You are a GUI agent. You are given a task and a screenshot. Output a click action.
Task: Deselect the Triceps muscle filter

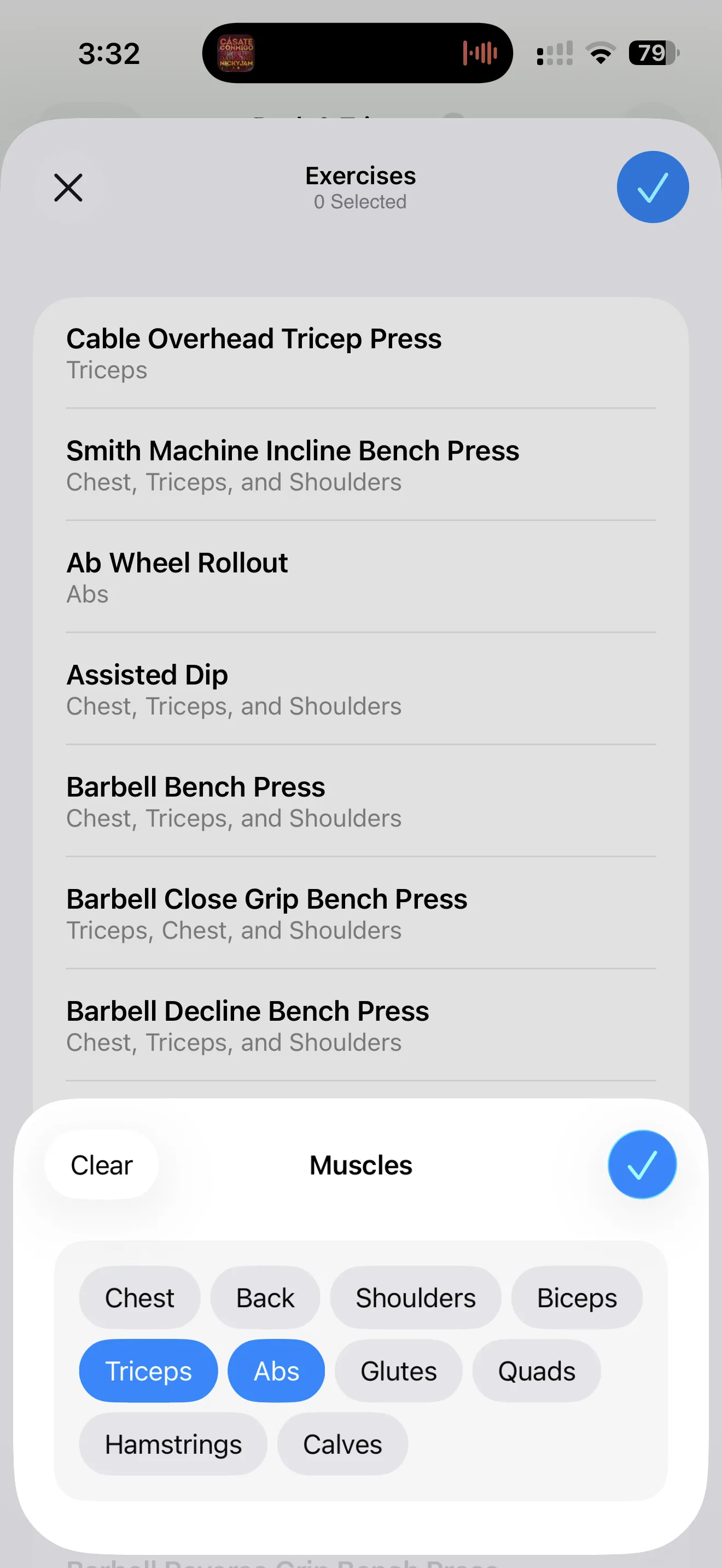pyautogui.click(x=148, y=1370)
